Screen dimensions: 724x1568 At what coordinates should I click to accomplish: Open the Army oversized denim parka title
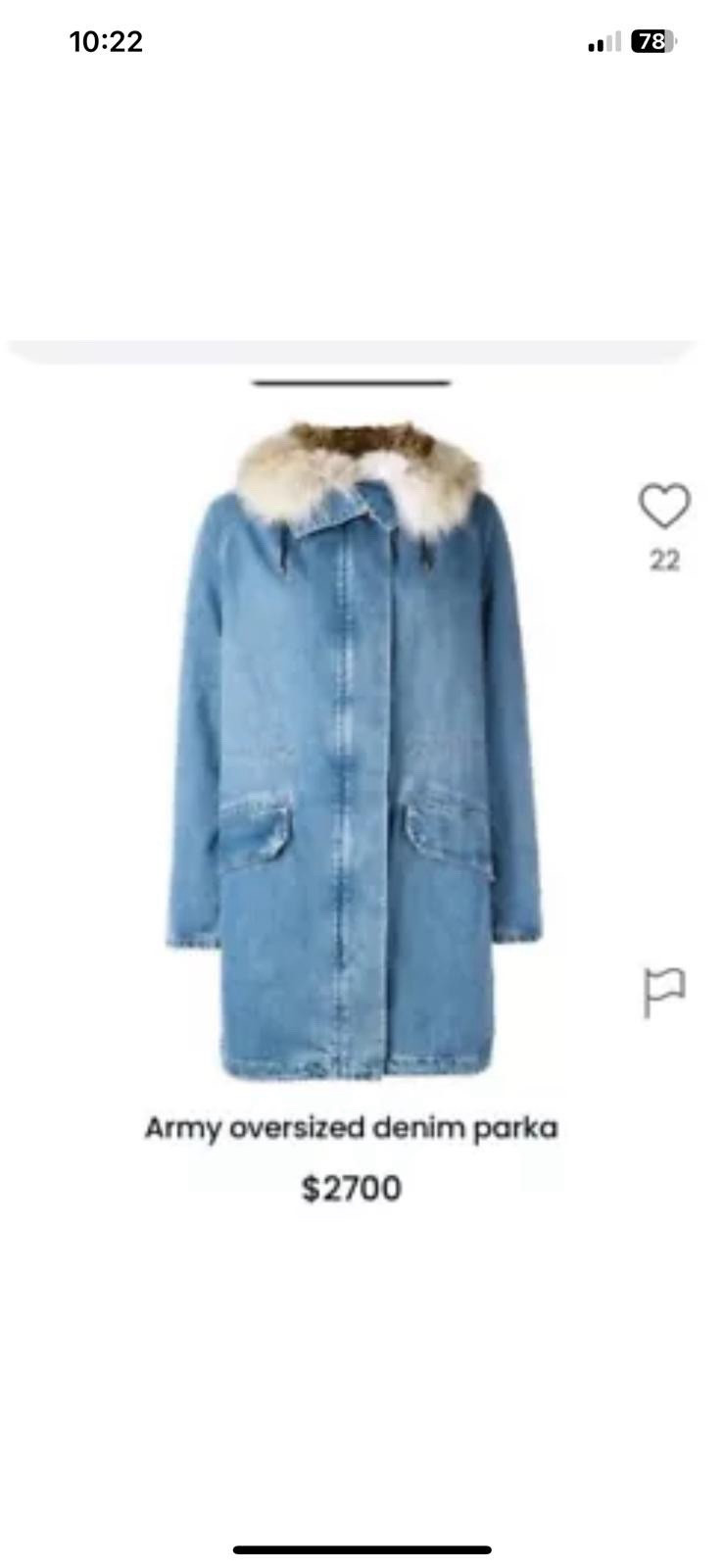coord(351,1127)
